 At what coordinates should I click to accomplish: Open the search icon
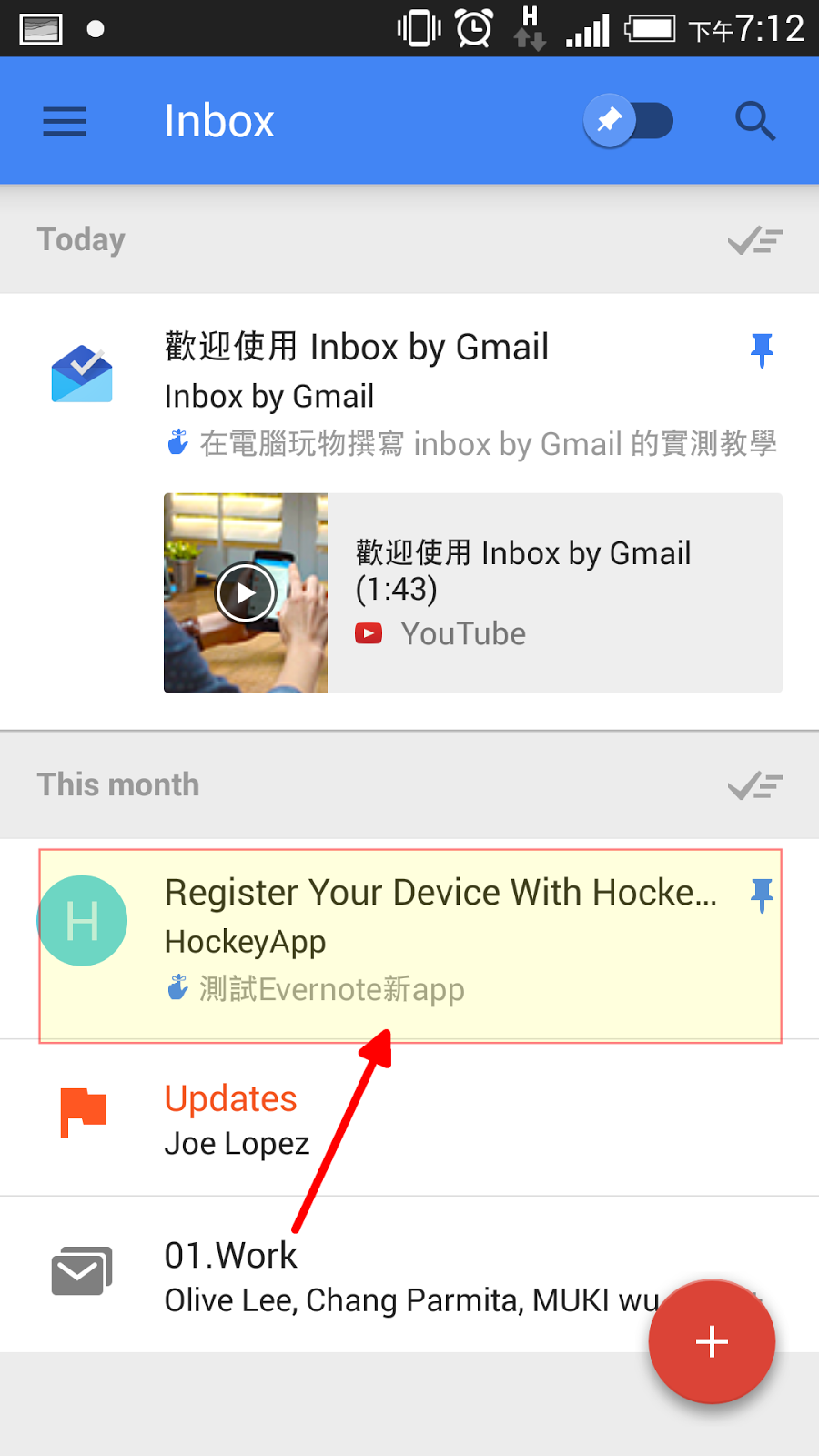754,121
